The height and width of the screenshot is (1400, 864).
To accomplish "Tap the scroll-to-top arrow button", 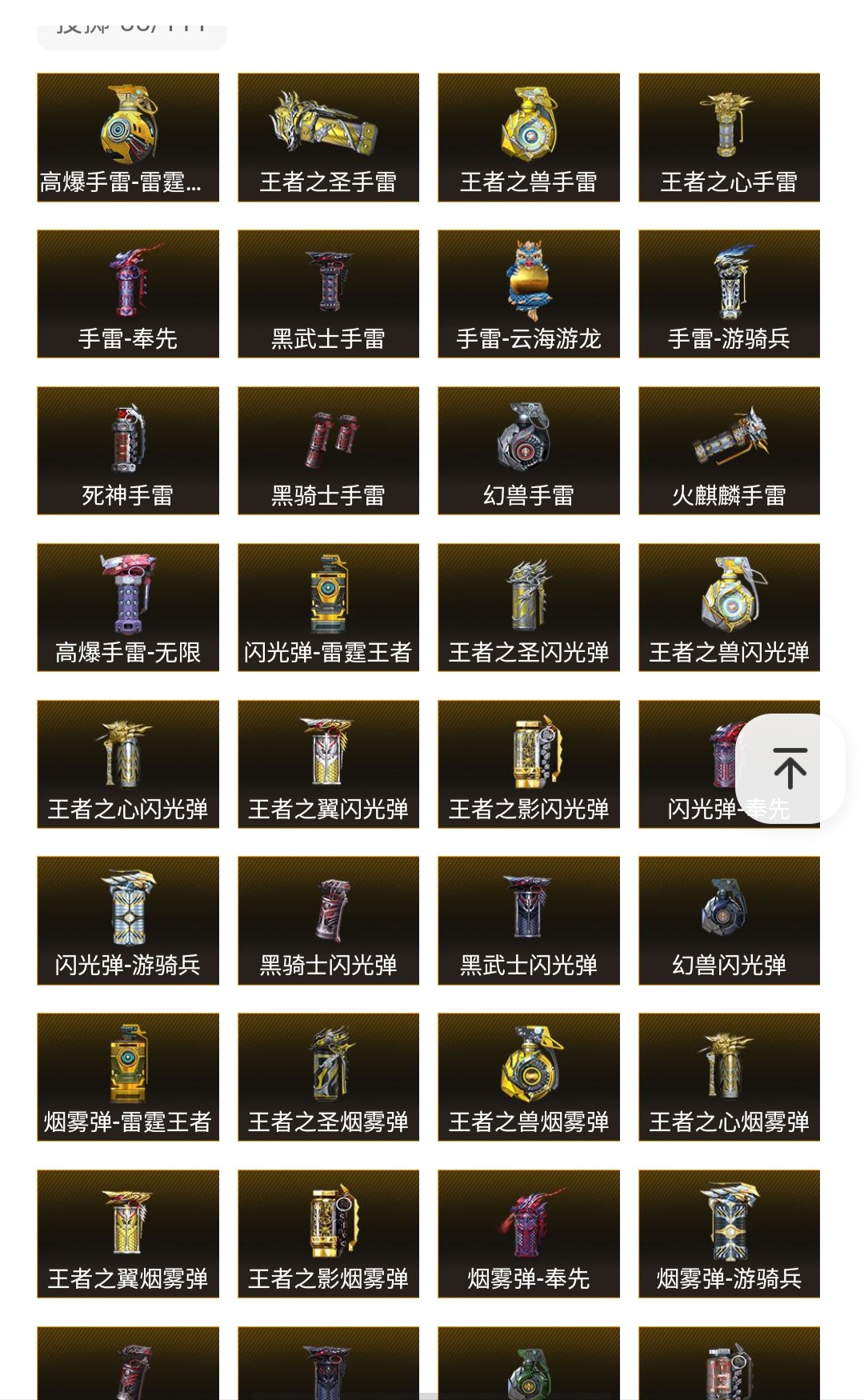I will (x=790, y=768).
